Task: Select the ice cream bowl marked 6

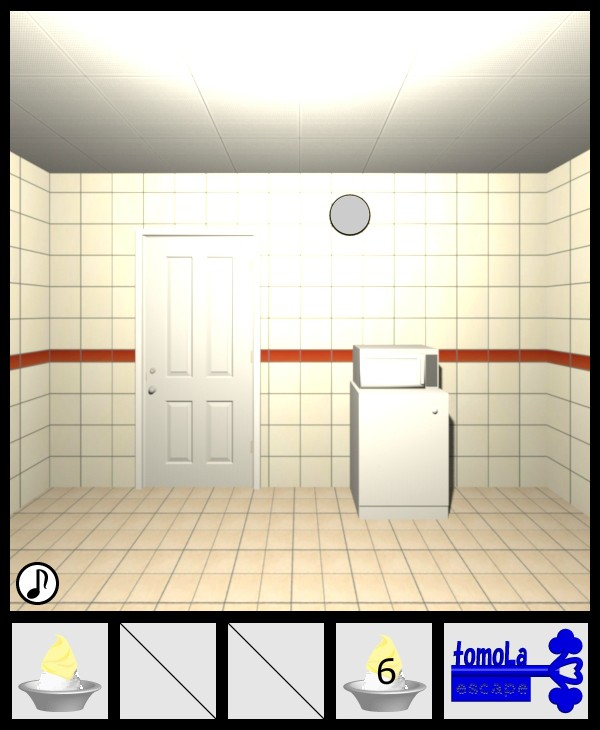Action: point(384,671)
